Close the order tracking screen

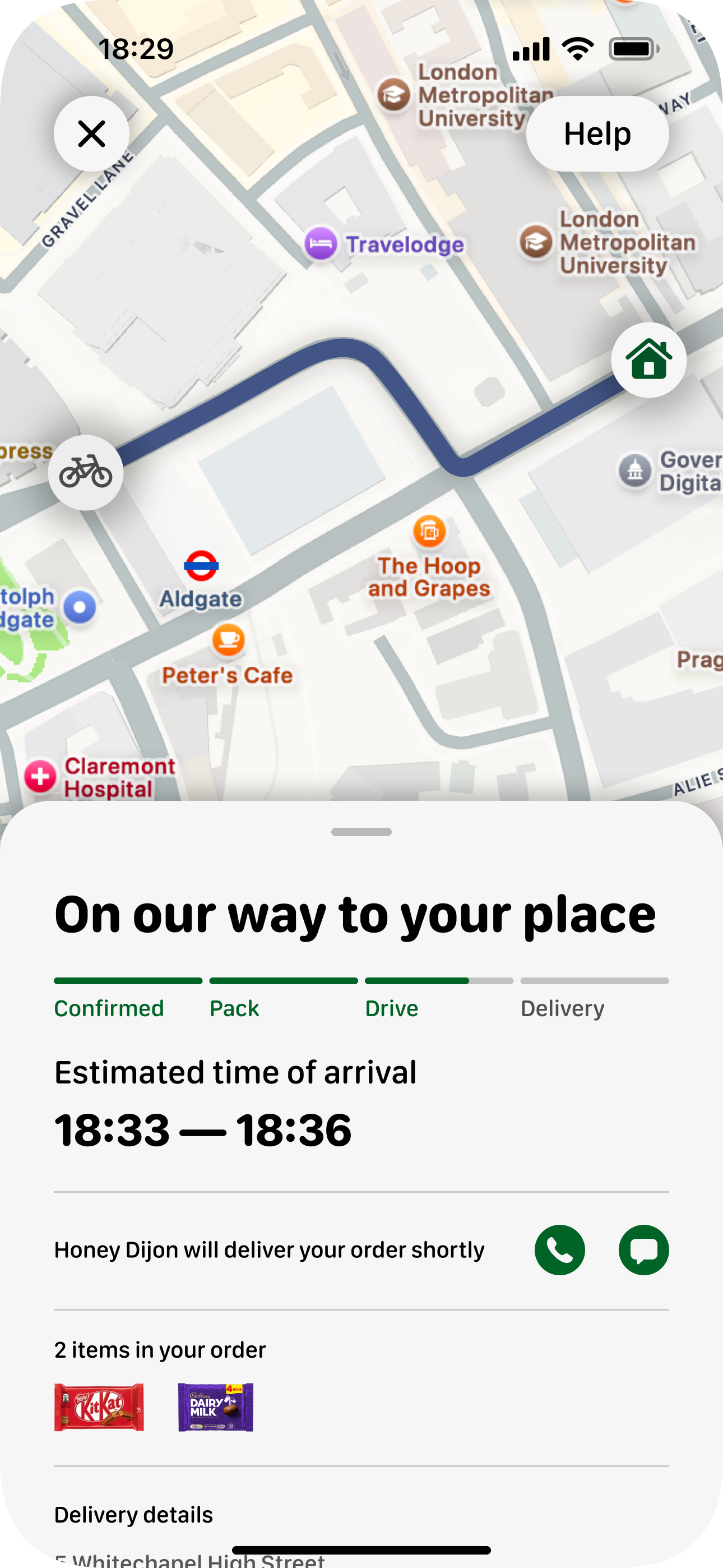[91, 133]
